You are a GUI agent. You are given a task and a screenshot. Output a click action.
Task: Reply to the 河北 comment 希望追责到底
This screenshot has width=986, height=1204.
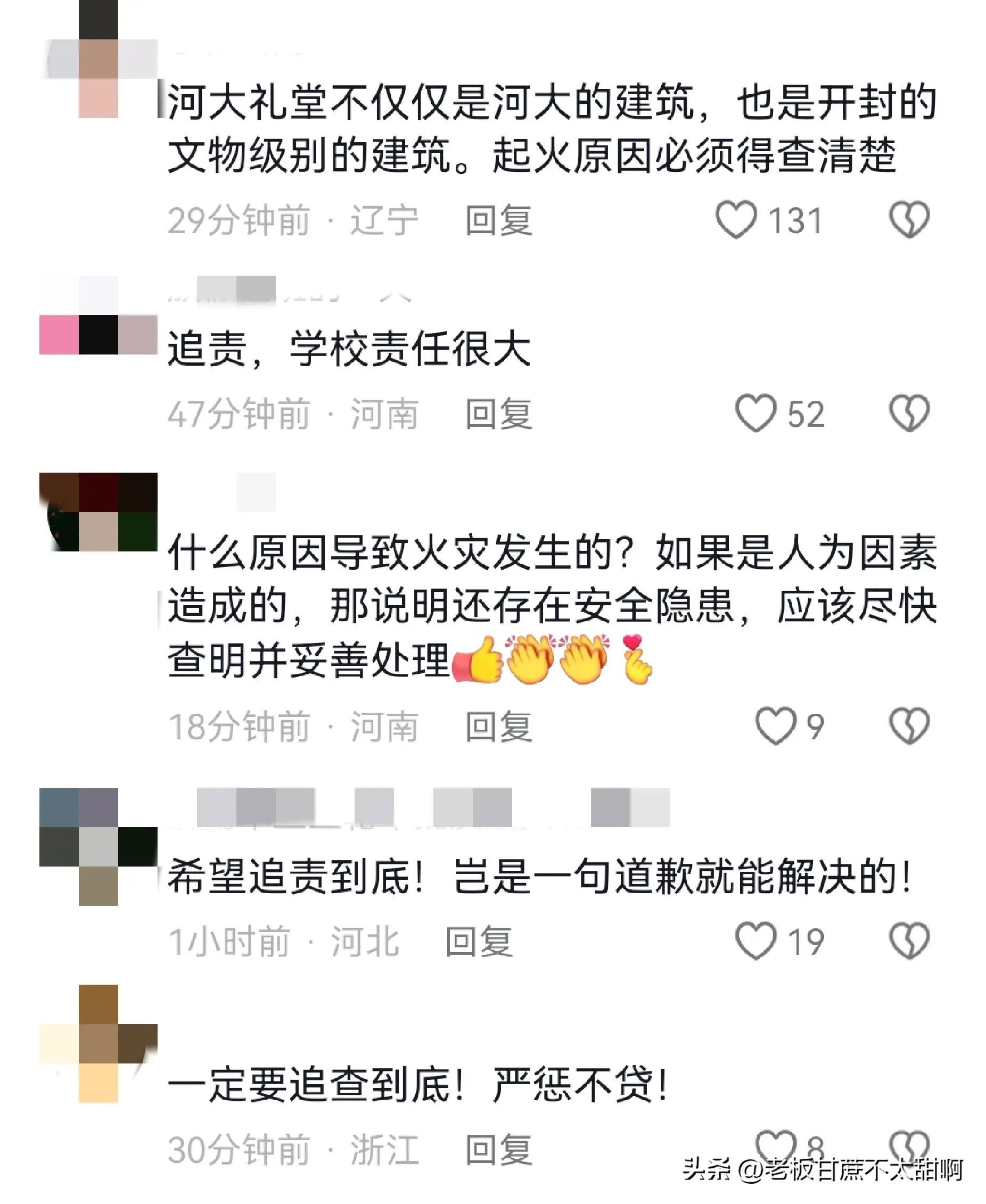click(479, 942)
